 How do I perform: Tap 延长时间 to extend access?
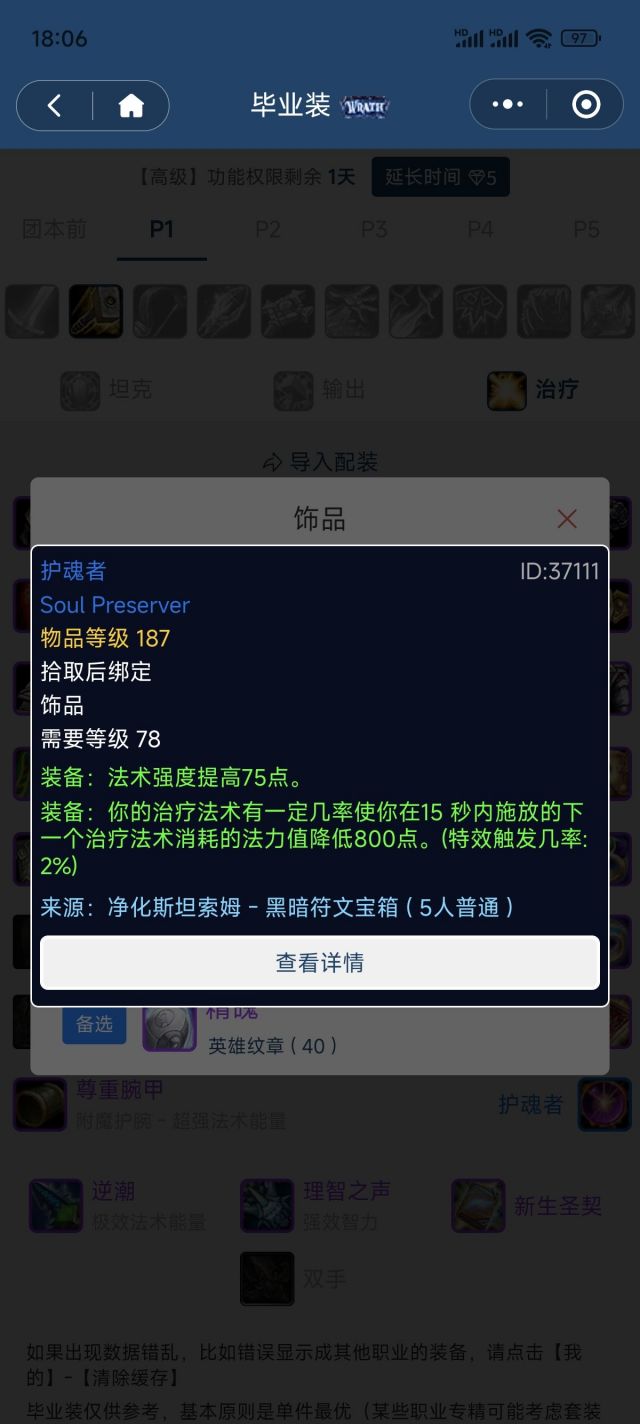(440, 177)
